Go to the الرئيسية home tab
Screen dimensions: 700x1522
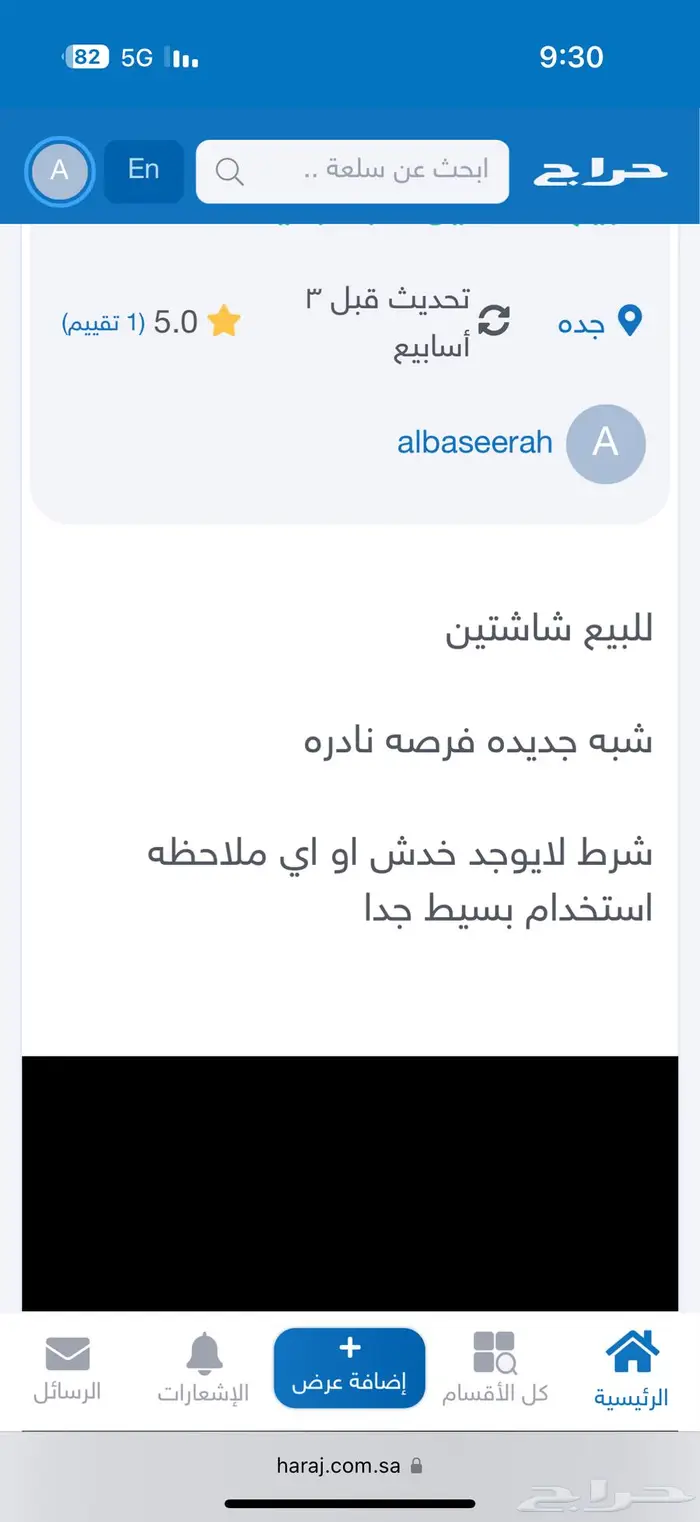click(x=631, y=1369)
